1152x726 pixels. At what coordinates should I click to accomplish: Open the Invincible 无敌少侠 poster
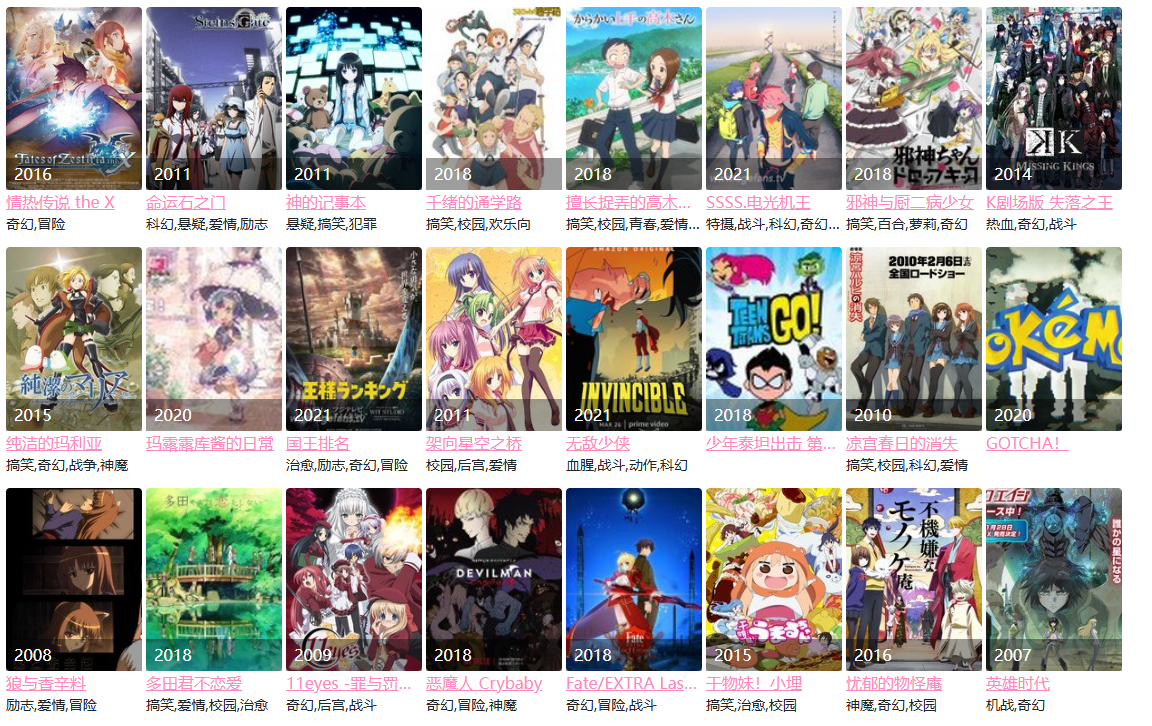coord(634,338)
